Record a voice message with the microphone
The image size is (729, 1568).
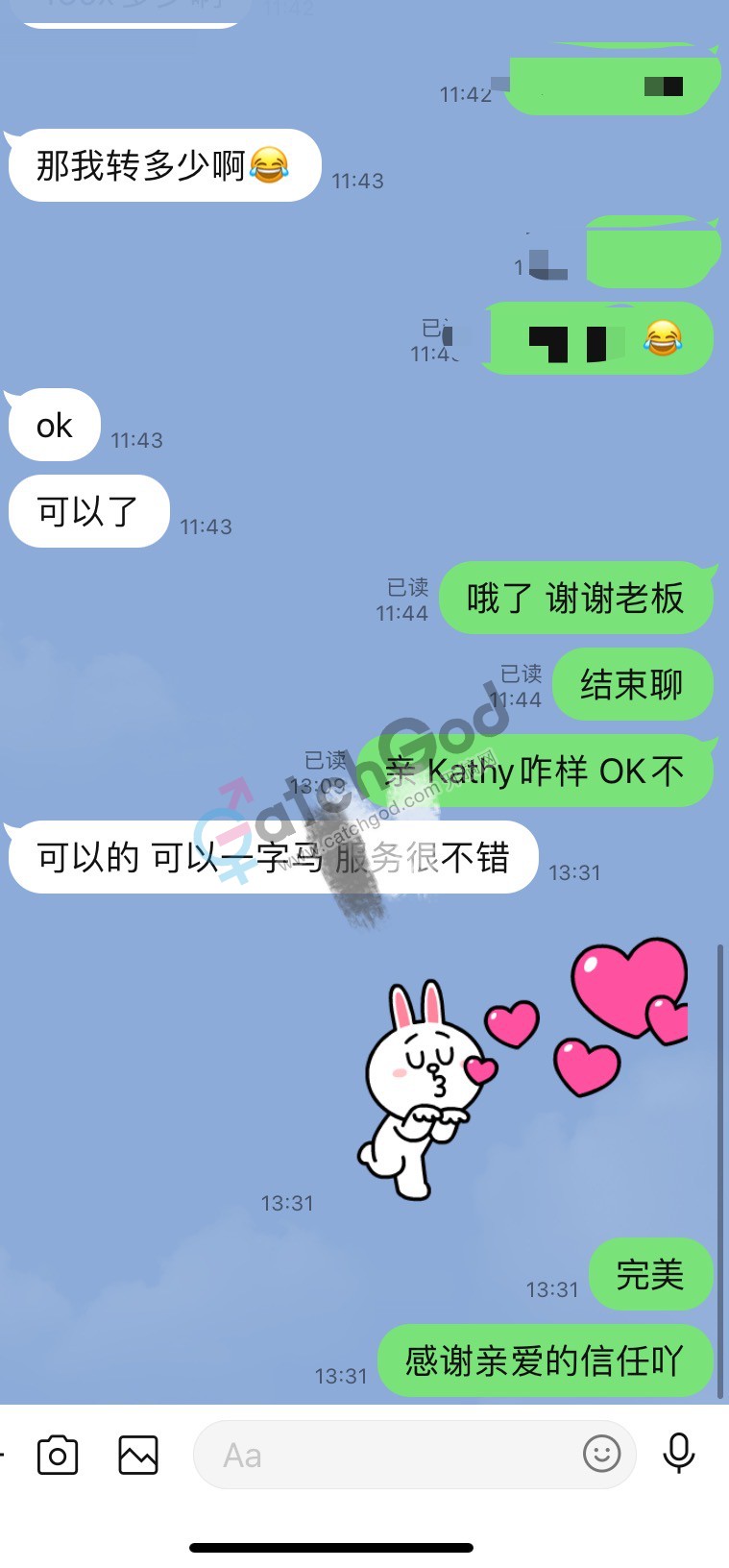pos(679,1453)
